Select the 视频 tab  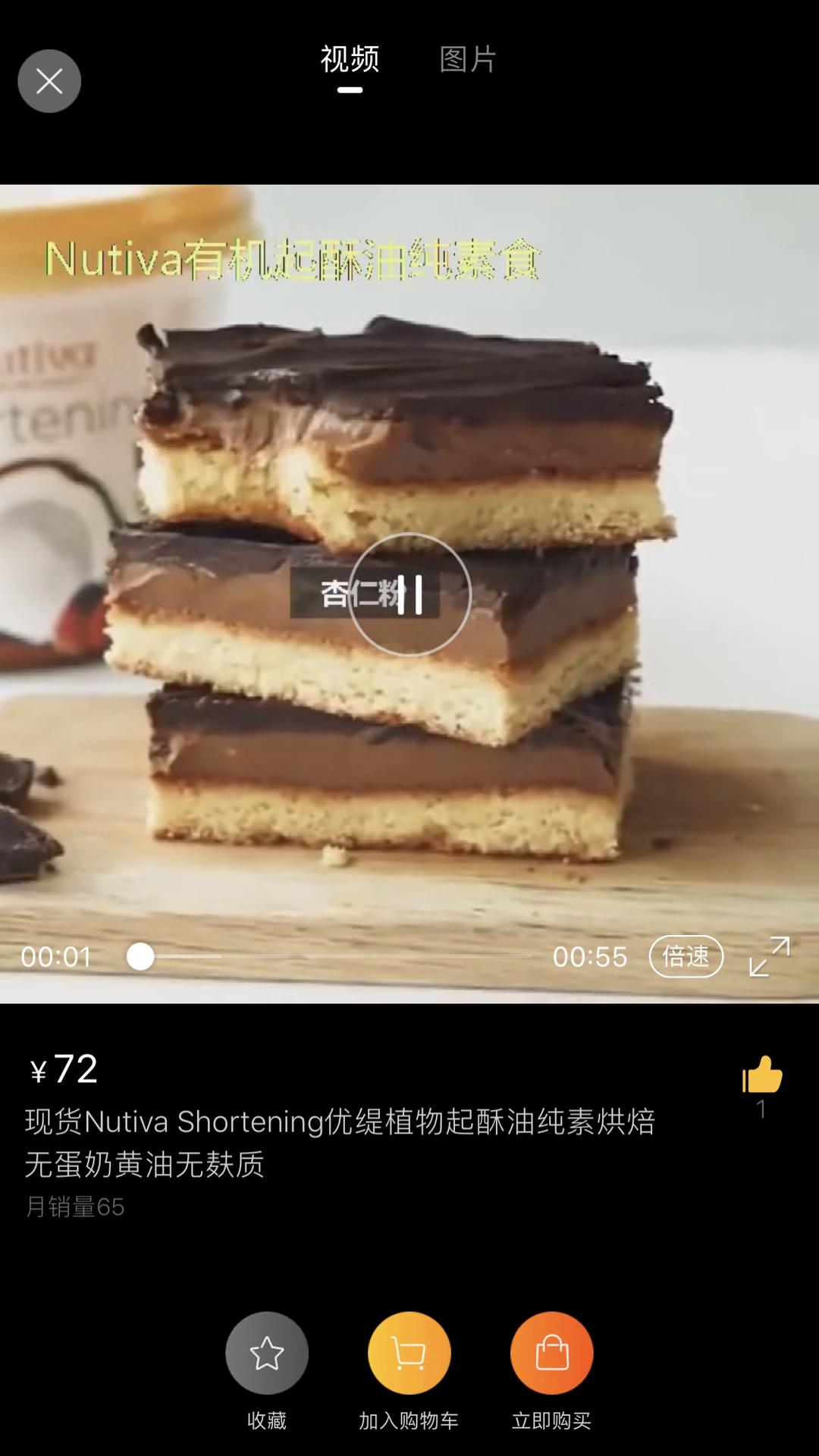(x=352, y=62)
